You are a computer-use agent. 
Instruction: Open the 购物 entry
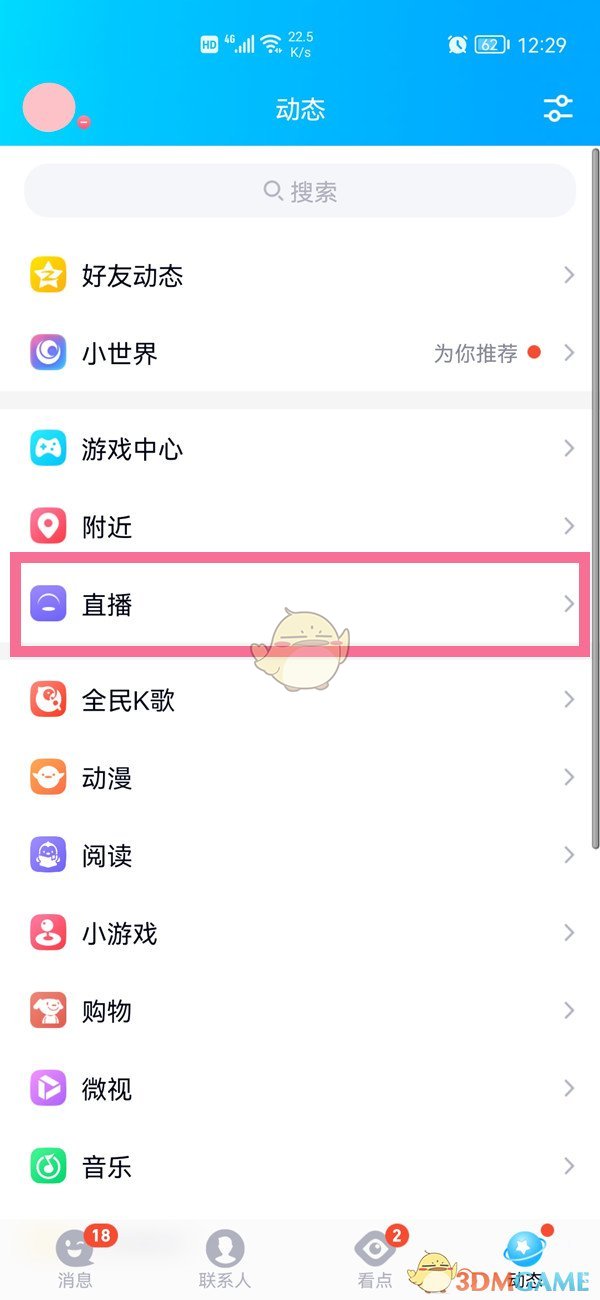click(300, 1011)
